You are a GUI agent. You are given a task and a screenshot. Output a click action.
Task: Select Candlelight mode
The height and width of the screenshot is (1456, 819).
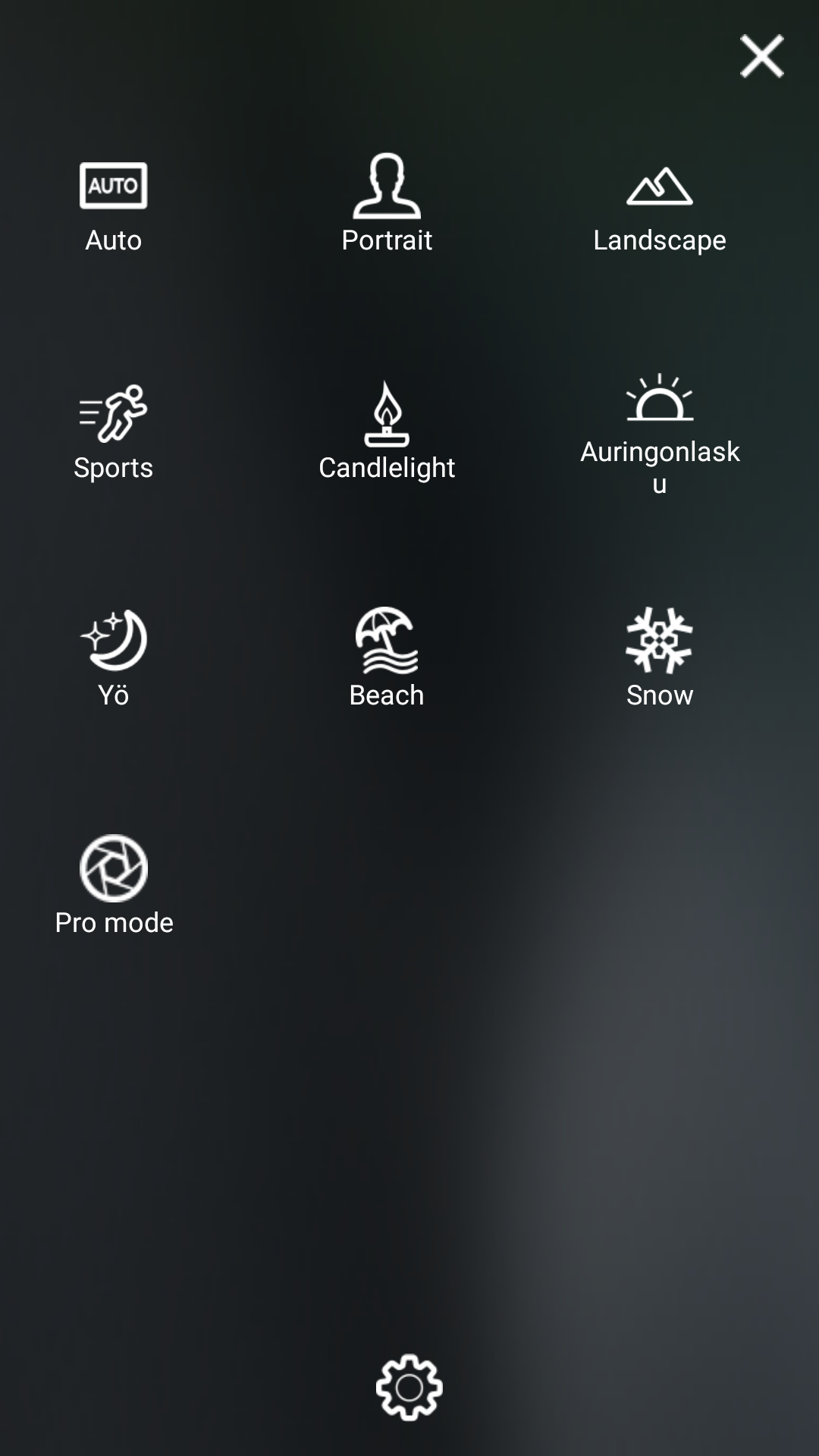(x=387, y=431)
